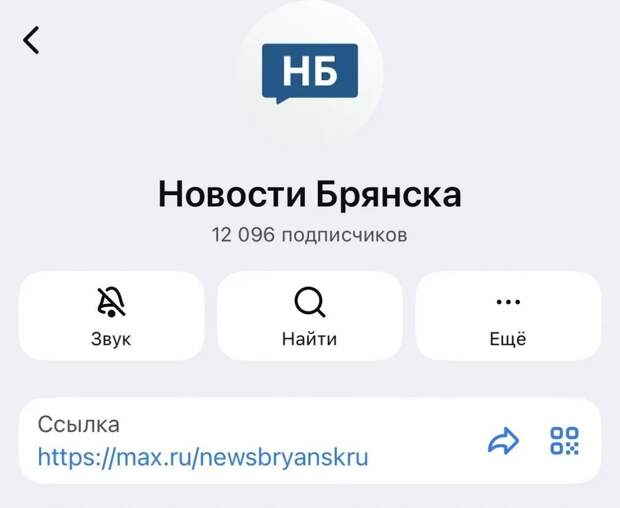This screenshot has height=508, width=620.
Task: Open the max.ru/newsbryanskru link
Action: pos(203,458)
